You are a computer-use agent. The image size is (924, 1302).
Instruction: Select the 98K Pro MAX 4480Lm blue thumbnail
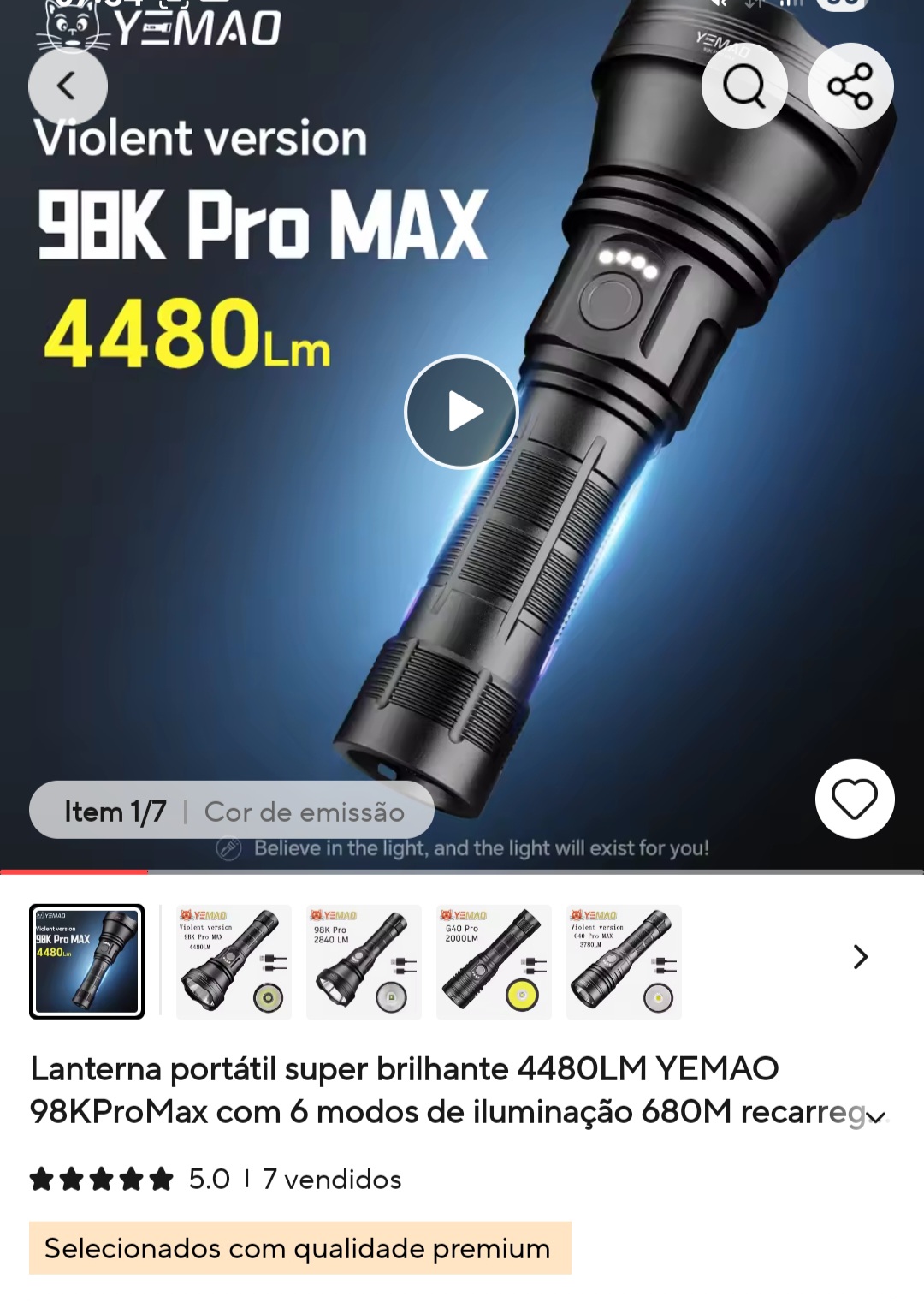(86, 961)
